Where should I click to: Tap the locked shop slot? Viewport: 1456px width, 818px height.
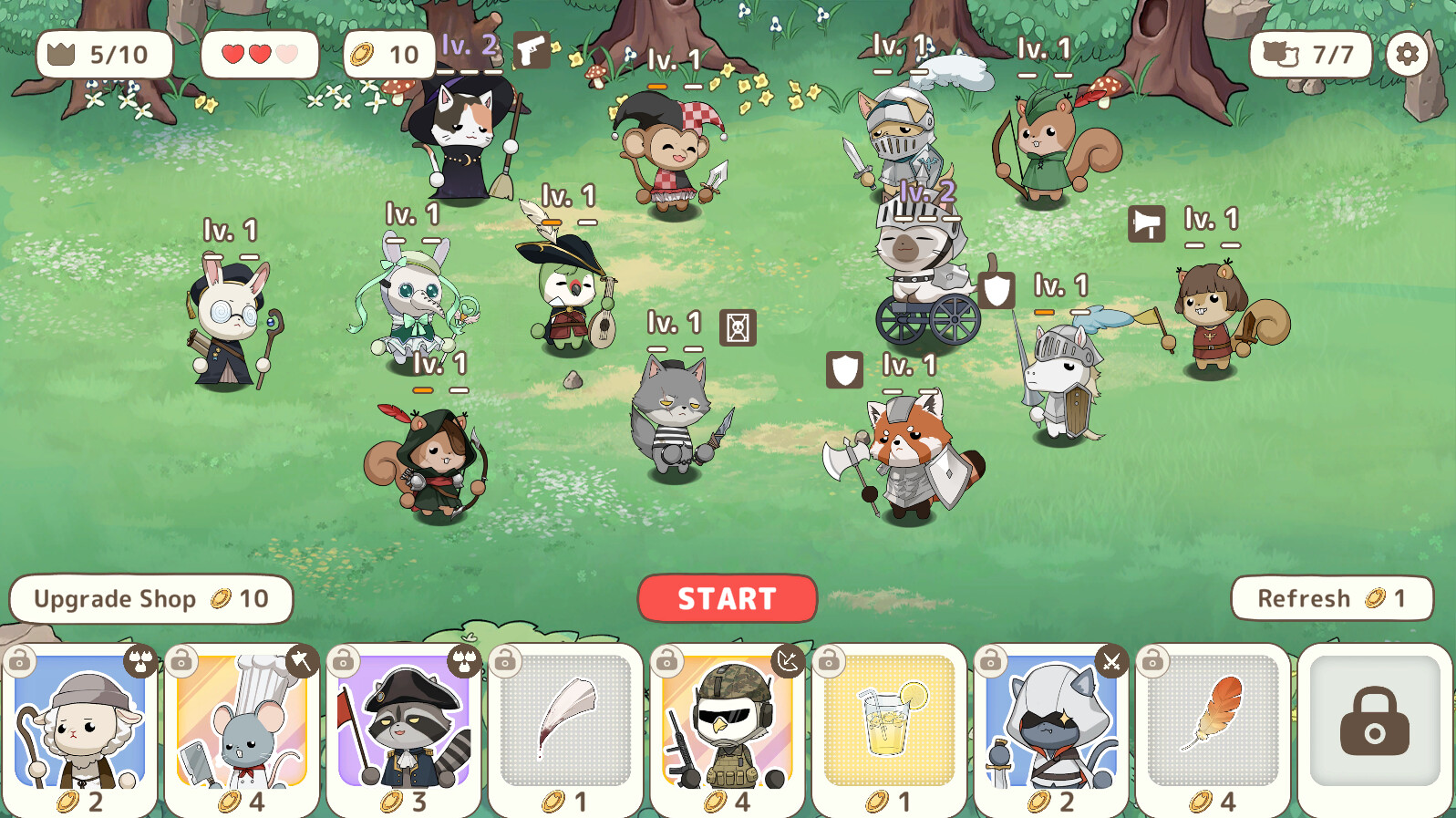pyautogui.click(x=1374, y=720)
